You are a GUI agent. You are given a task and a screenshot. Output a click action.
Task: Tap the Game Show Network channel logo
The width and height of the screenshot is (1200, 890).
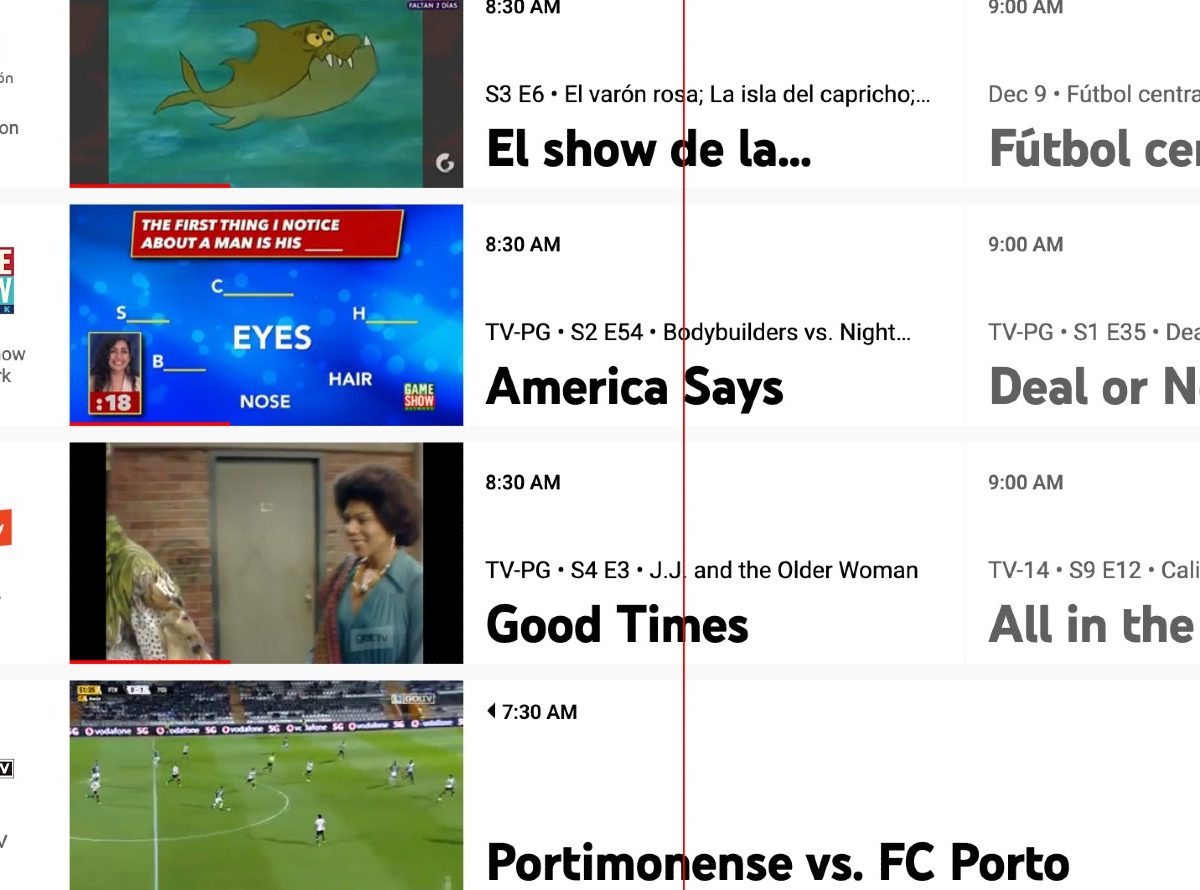coord(6,280)
